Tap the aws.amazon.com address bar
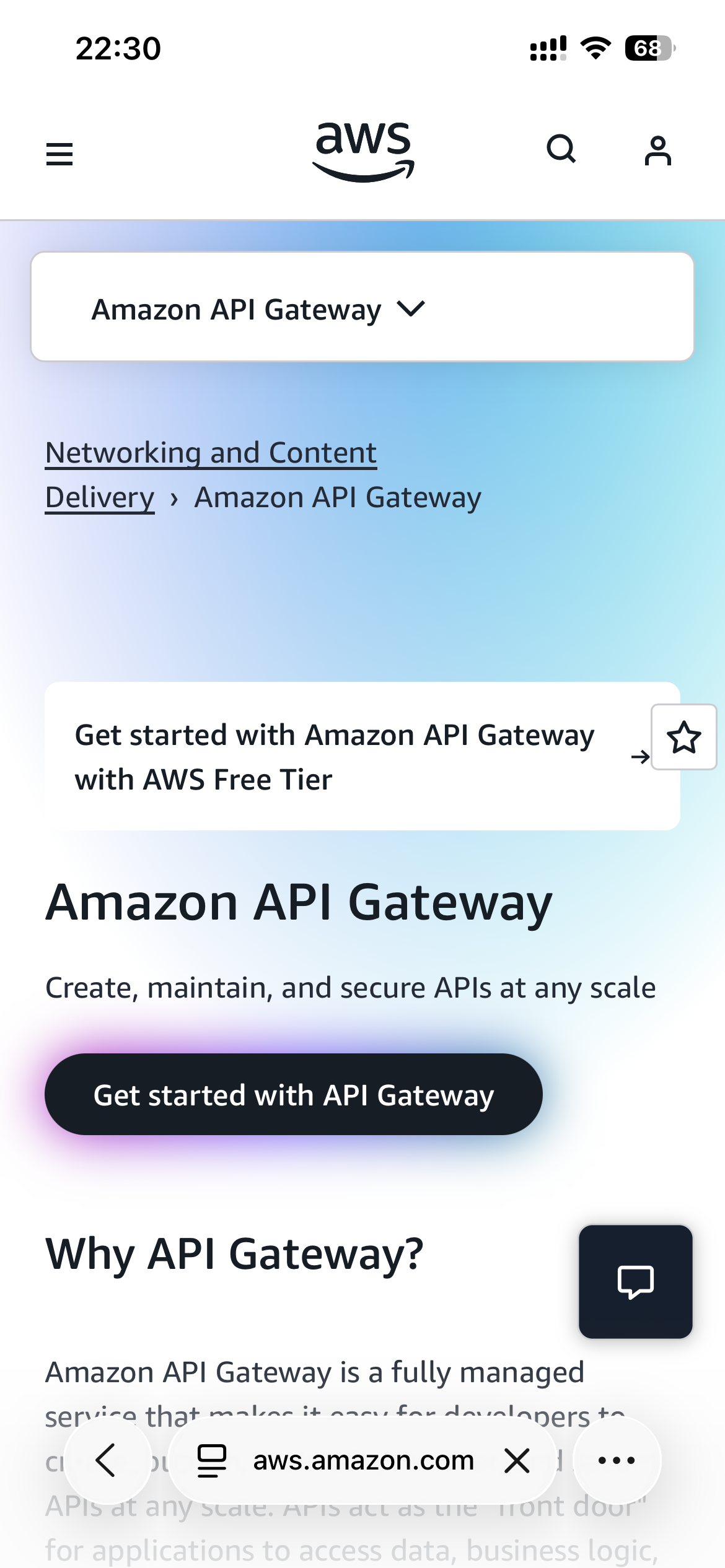 click(x=362, y=1460)
